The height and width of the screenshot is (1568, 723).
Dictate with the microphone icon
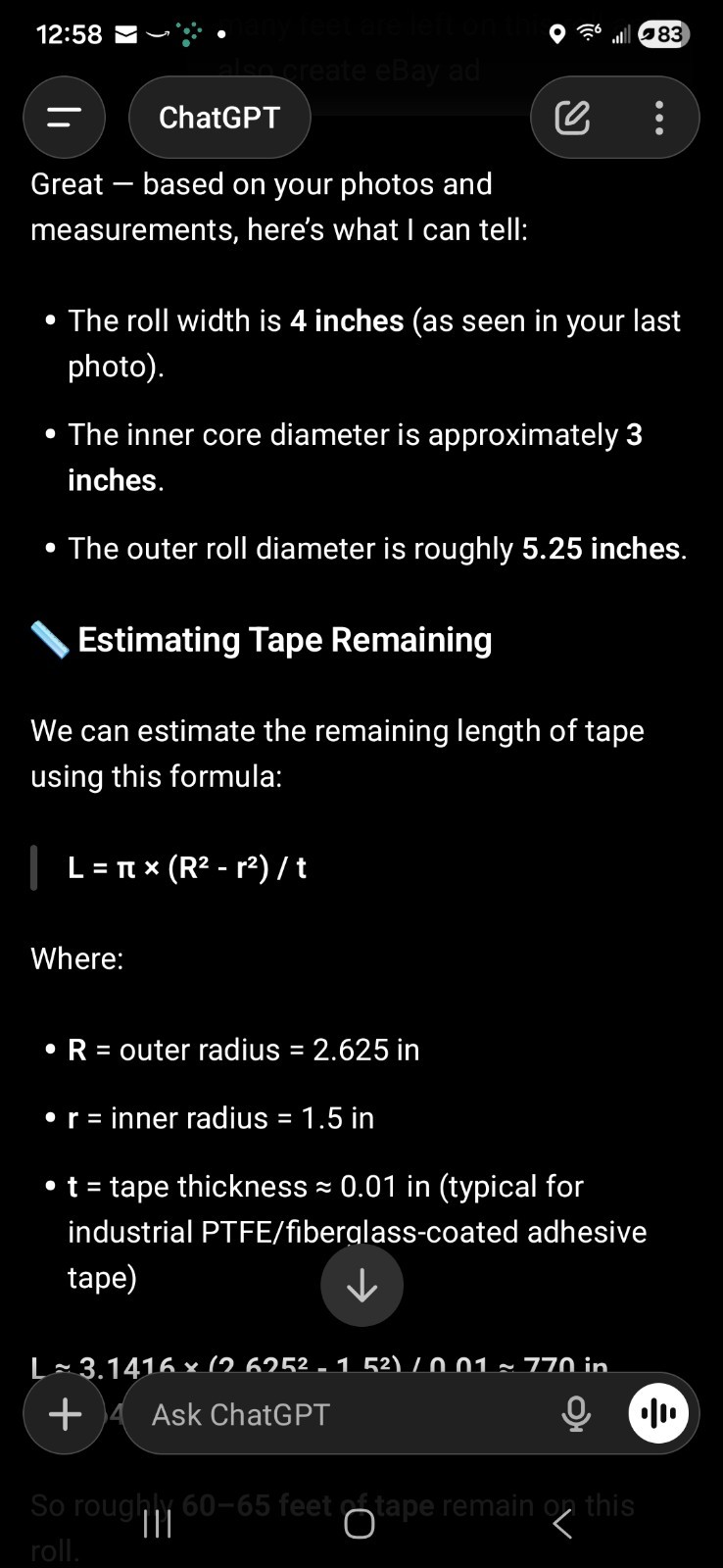[576, 1414]
